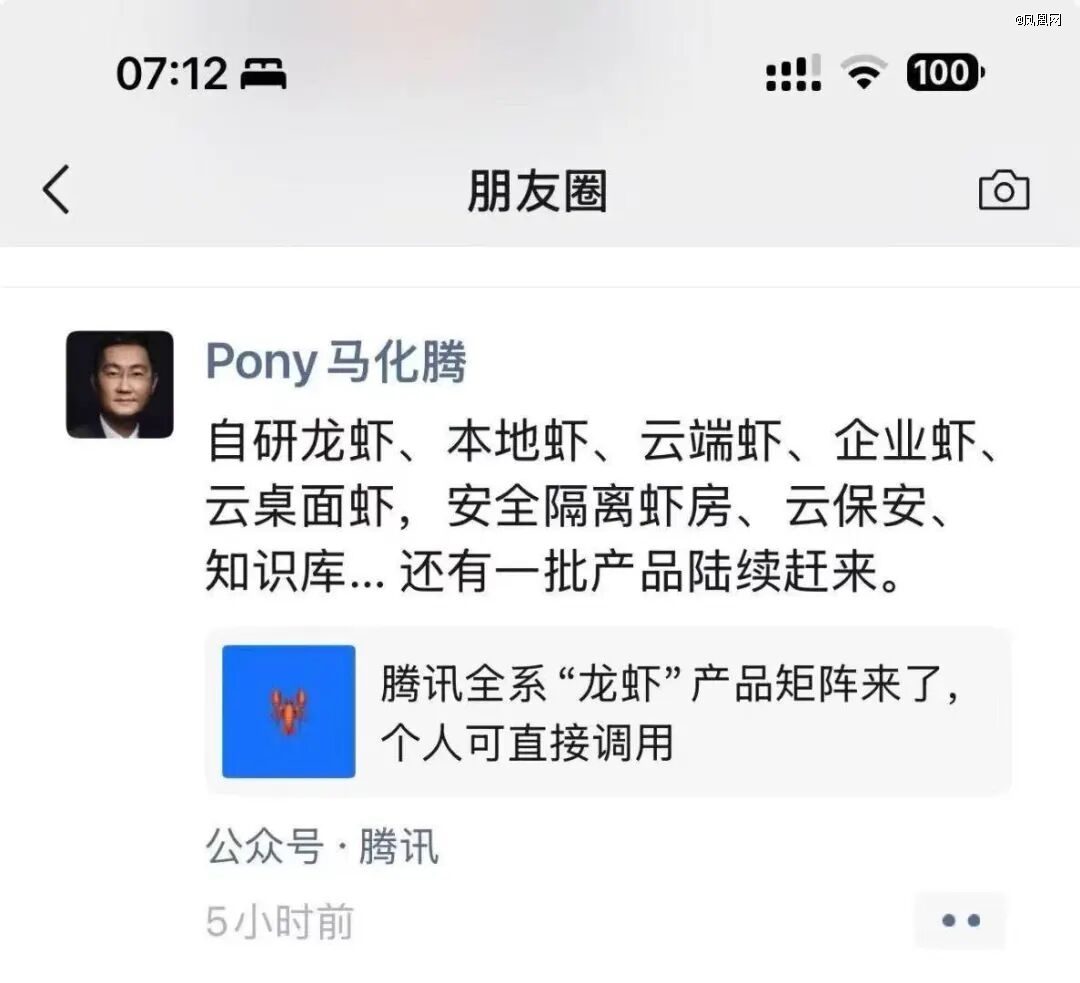Open the shared 腾讯全系“龙虾”产品矩阵 article
1080x983 pixels.
tap(608, 711)
